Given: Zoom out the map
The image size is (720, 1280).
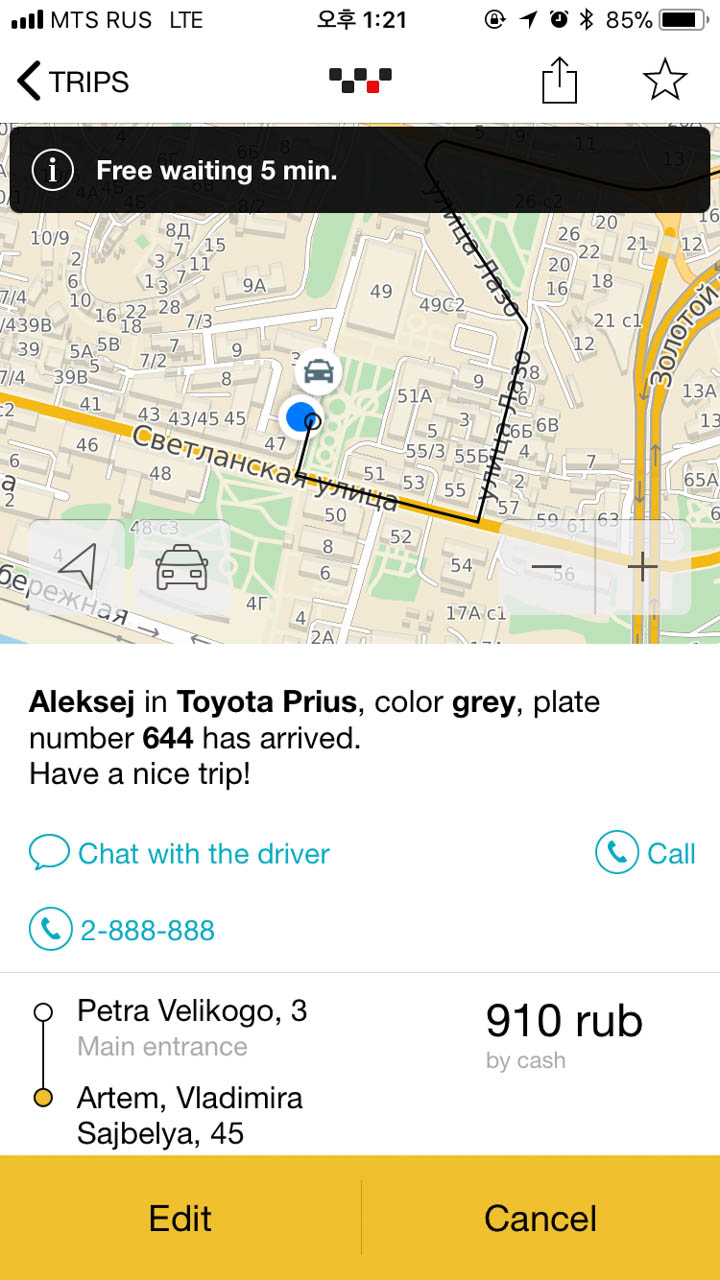Looking at the screenshot, I should click(x=547, y=567).
